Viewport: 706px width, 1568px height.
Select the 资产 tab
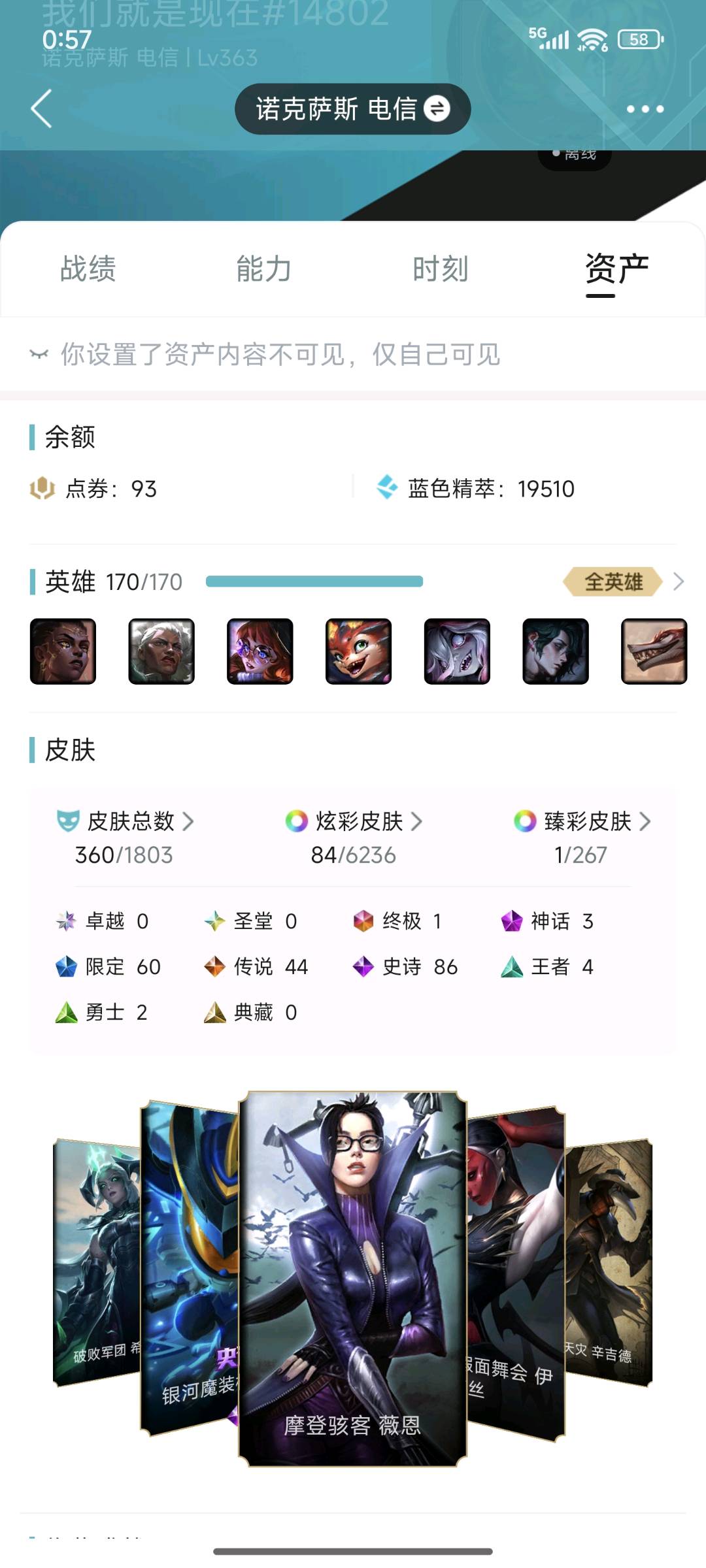coord(616,269)
